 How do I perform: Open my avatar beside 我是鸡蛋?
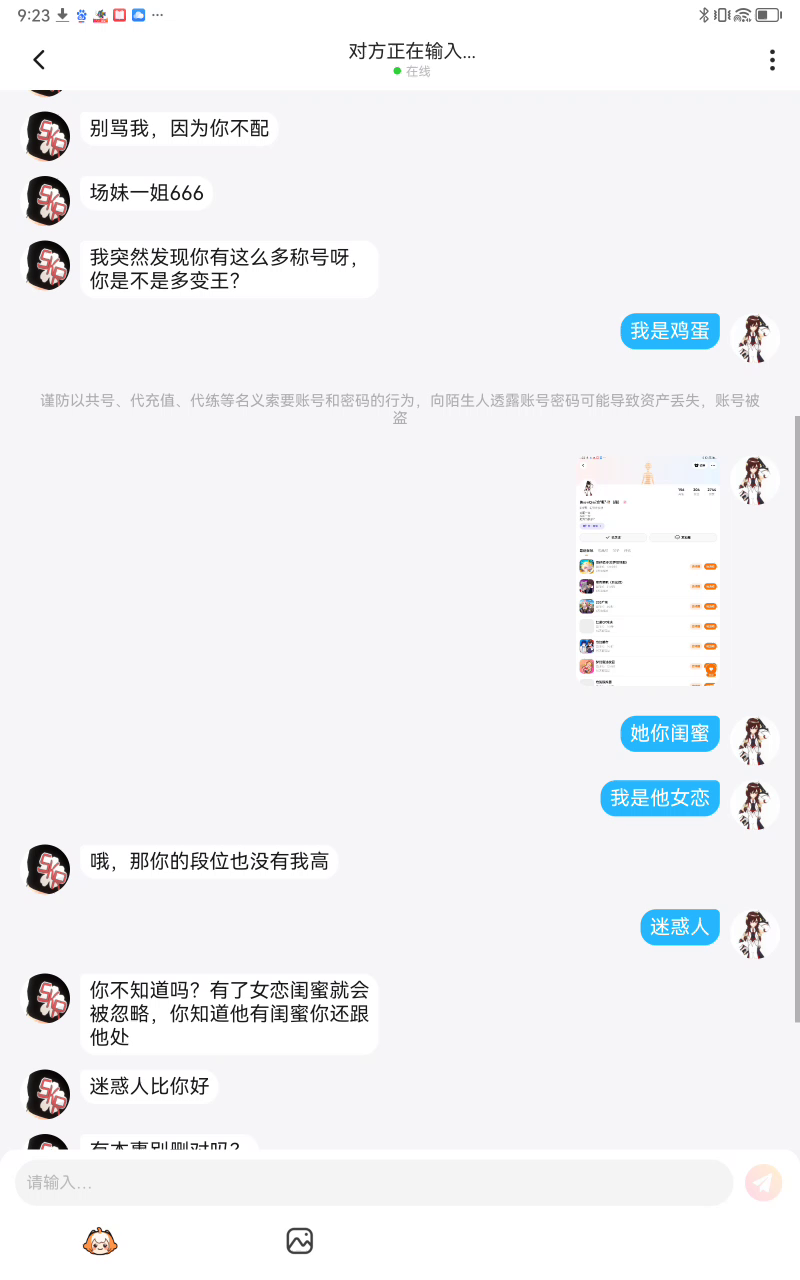[x=755, y=338]
